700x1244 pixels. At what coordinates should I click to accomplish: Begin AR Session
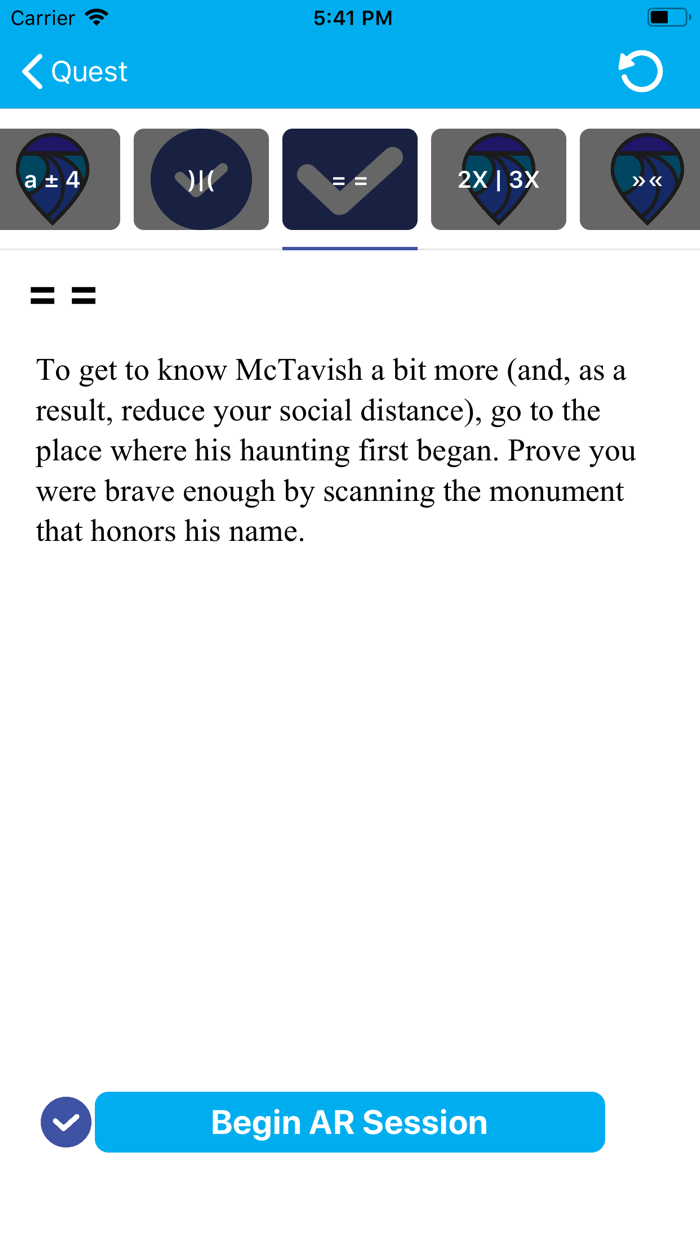click(349, 1122)
